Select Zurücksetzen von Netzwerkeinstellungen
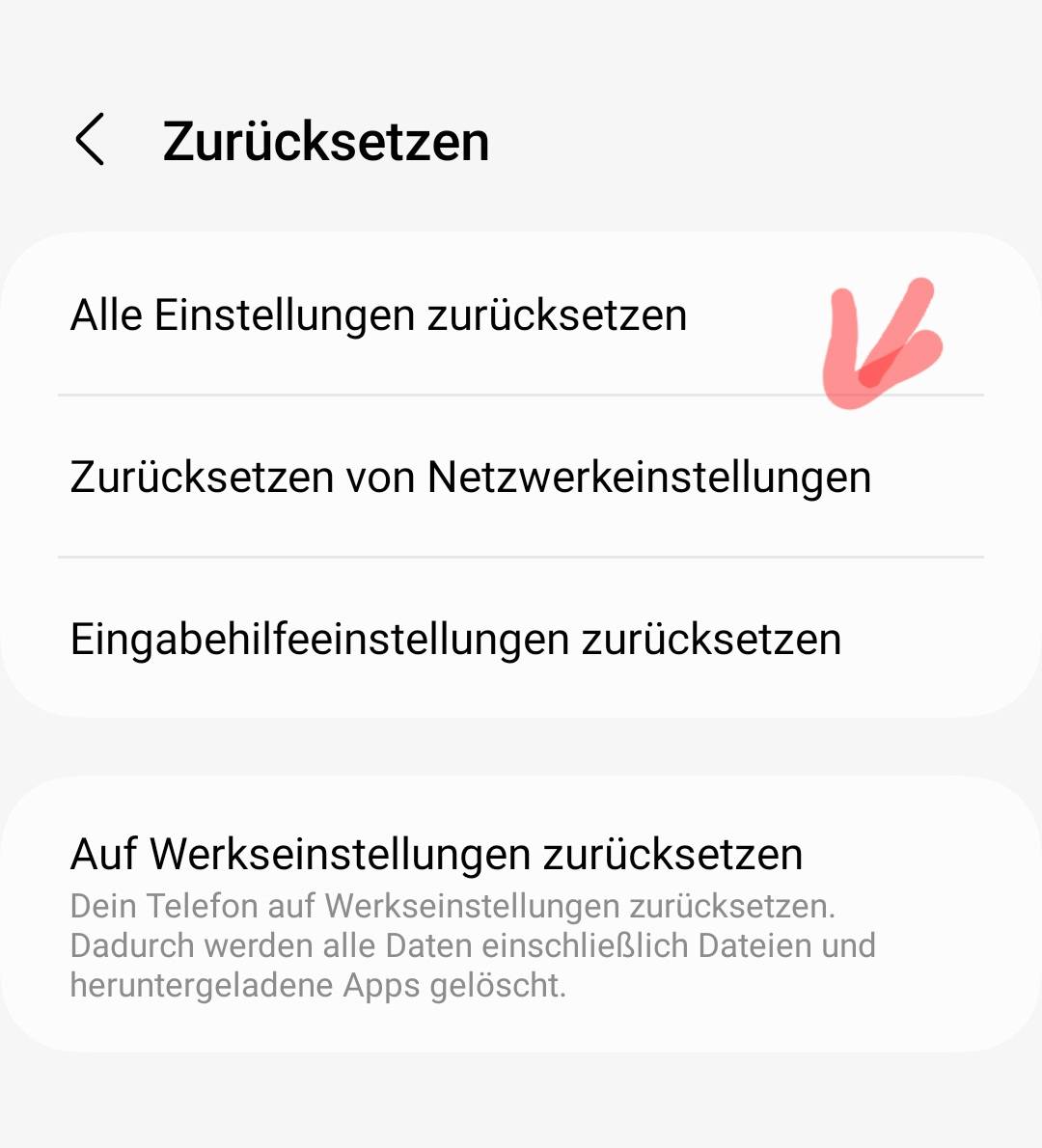Screen dimensions: 1042x1148 pyautogui.click(x=471, y=477)
